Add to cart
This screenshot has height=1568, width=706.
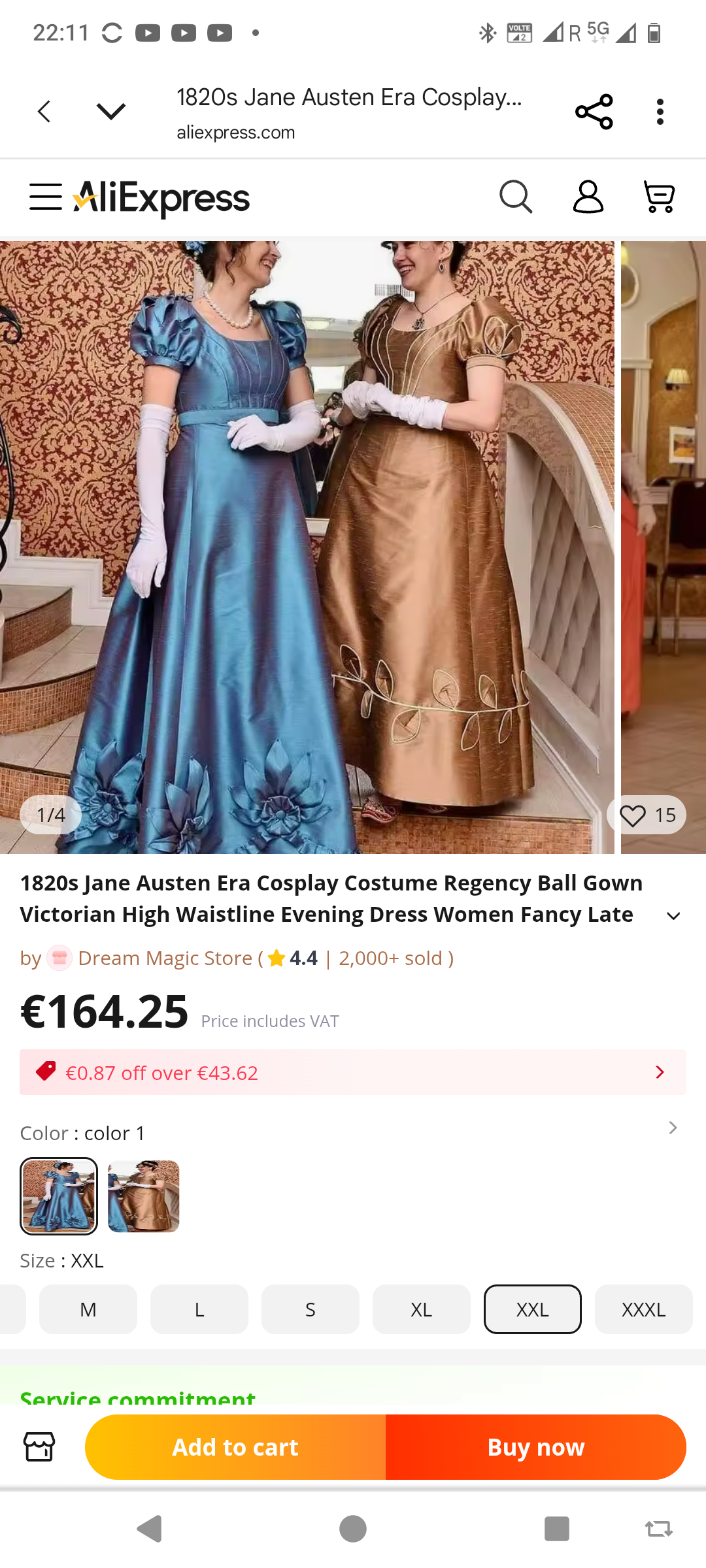235,1447
